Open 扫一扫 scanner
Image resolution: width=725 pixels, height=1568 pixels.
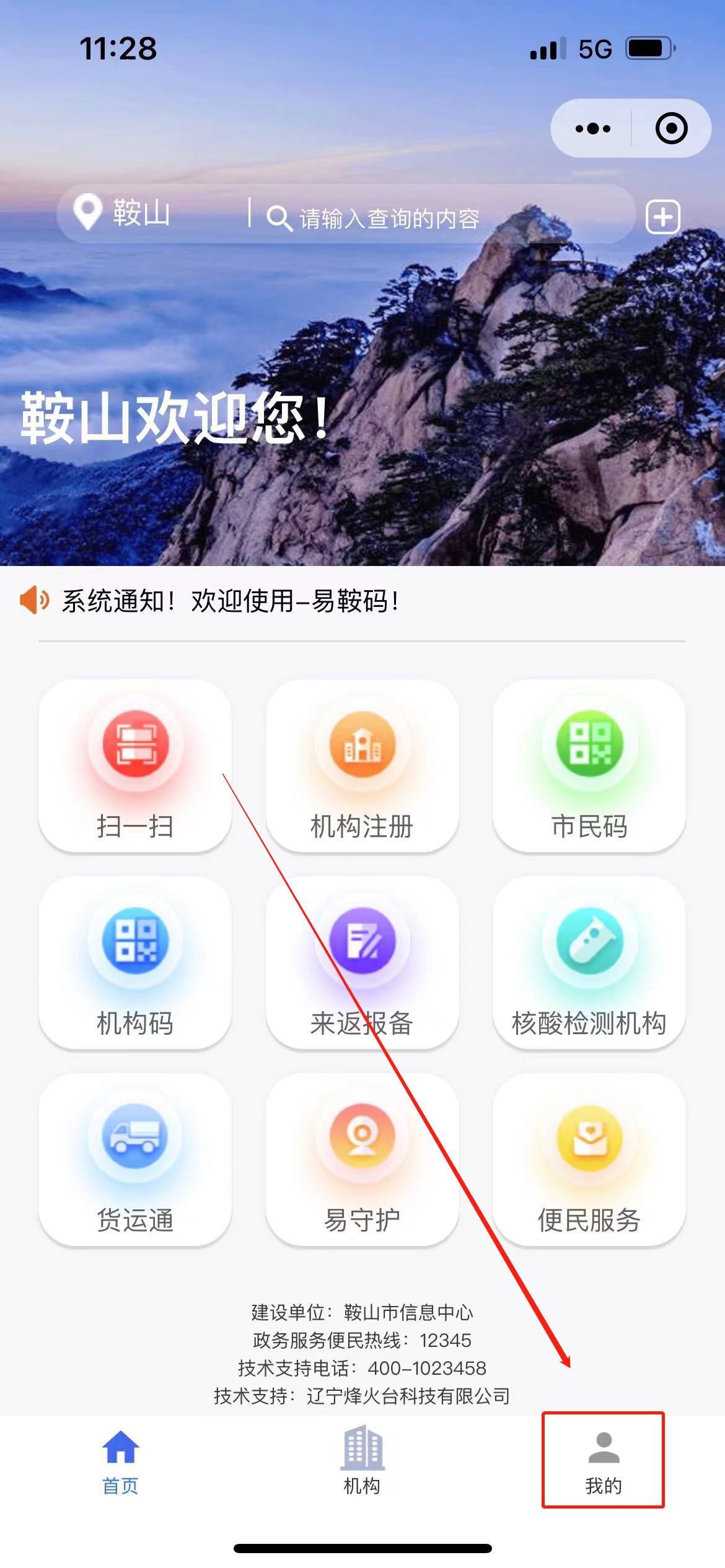[x=135, y=766]
